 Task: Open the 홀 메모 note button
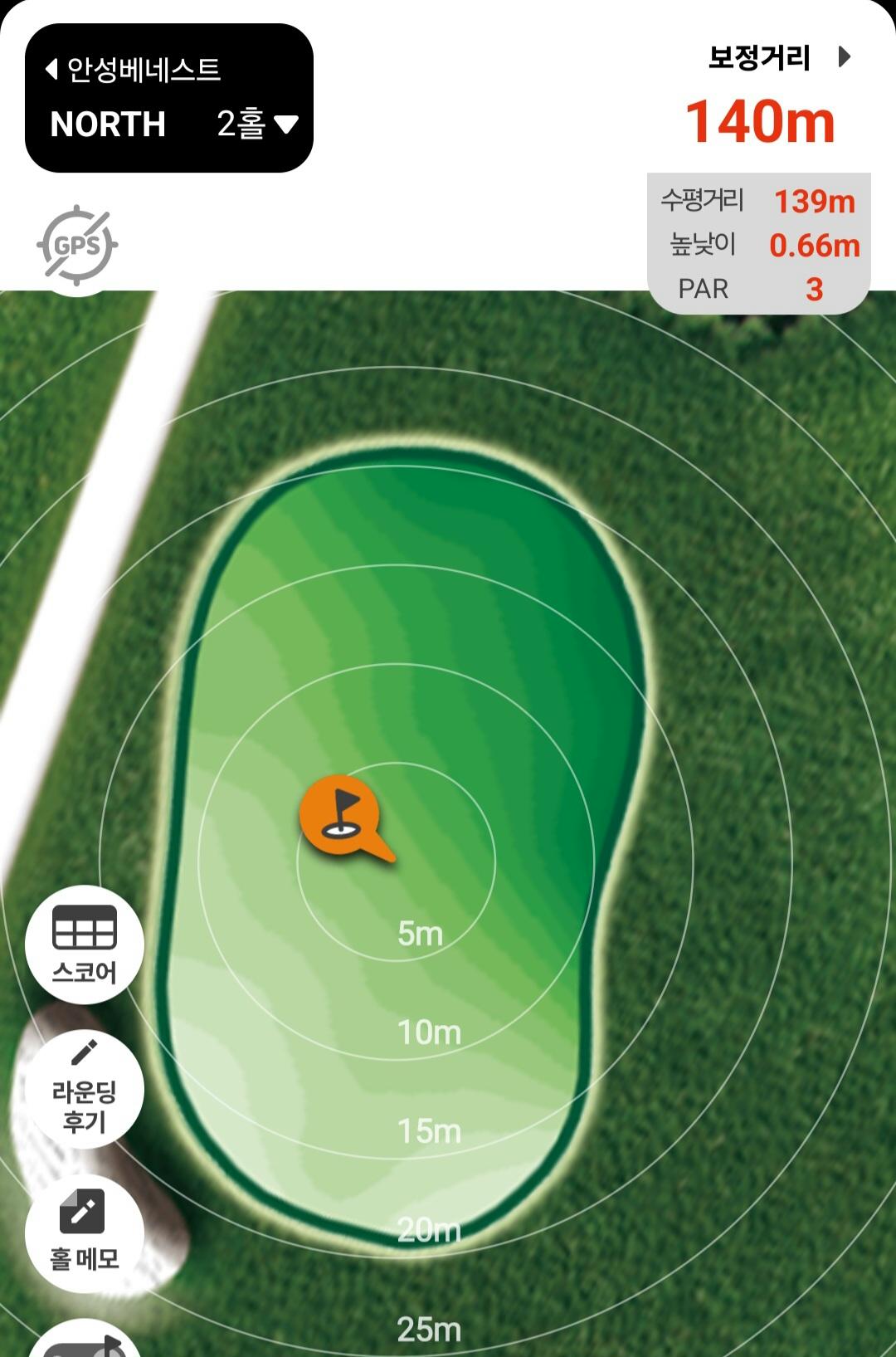tap(85, 1233)
